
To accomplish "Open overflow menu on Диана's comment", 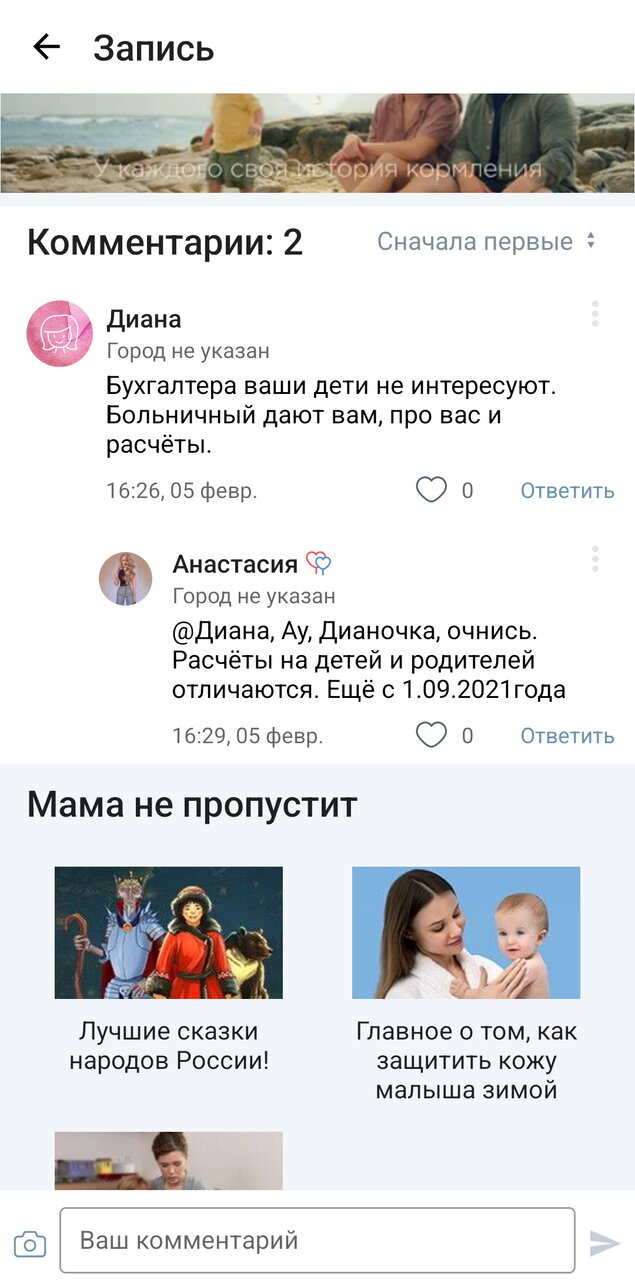I will tap(595, 314).
